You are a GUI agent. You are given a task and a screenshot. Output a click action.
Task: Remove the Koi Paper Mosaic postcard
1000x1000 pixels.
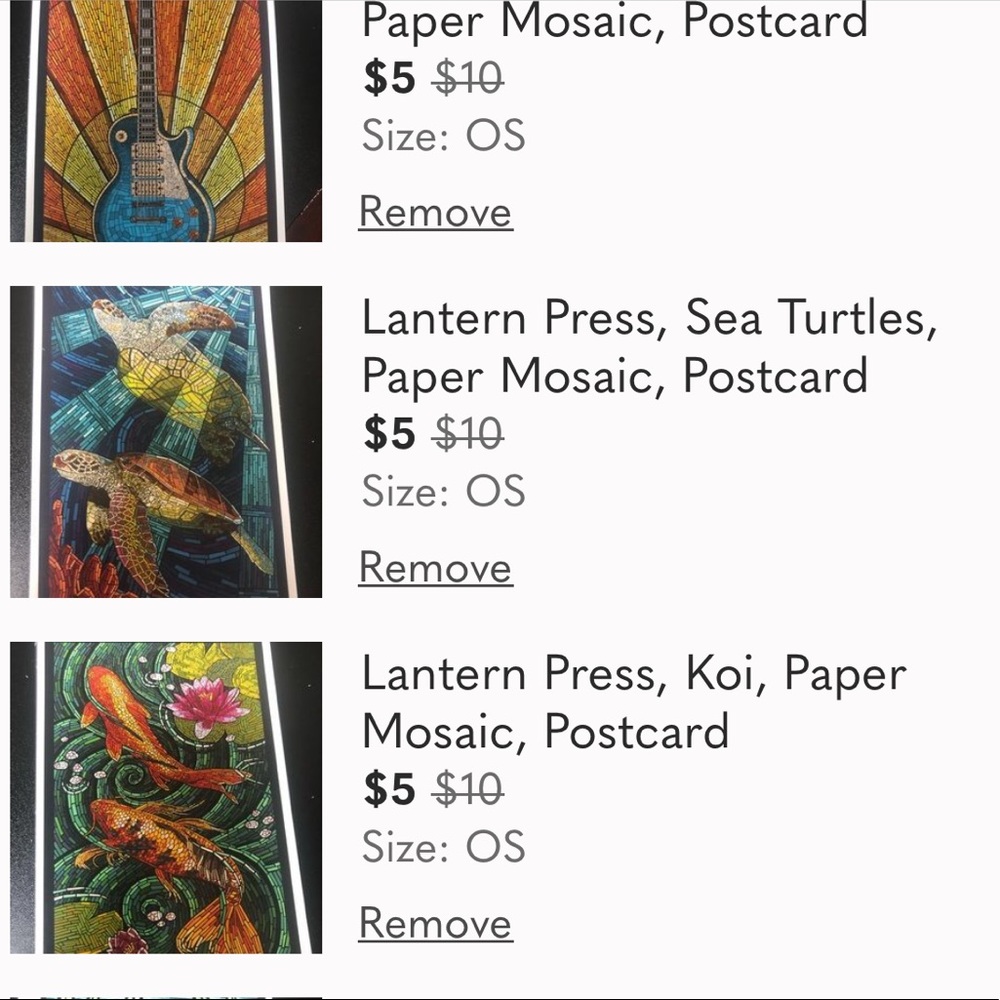click(x=435, y=923)
